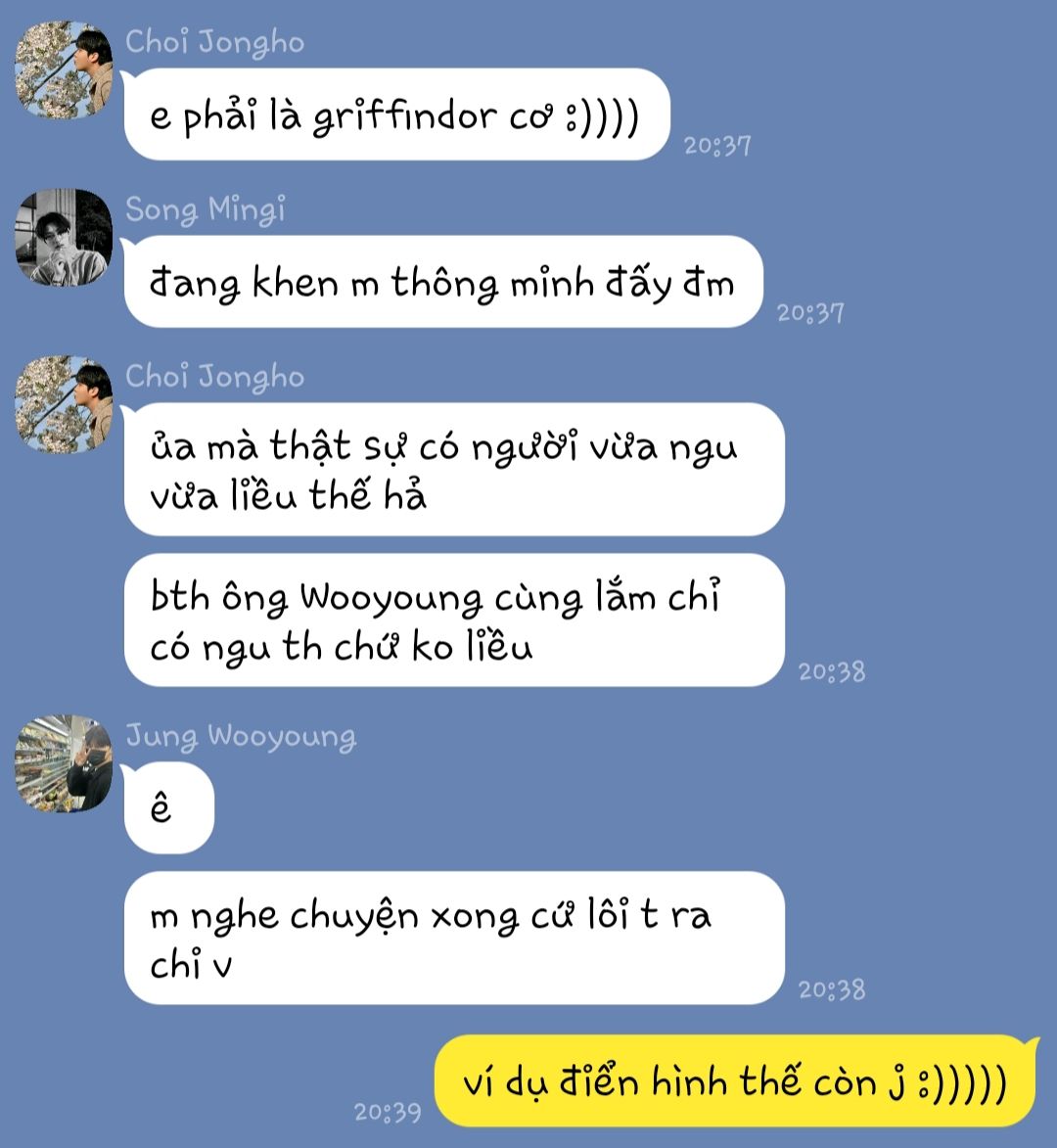Screen dimensions: 1057x1148
Task: Open Choi Jongho's avatar beside the griffindor message
Action: [64, 69]
